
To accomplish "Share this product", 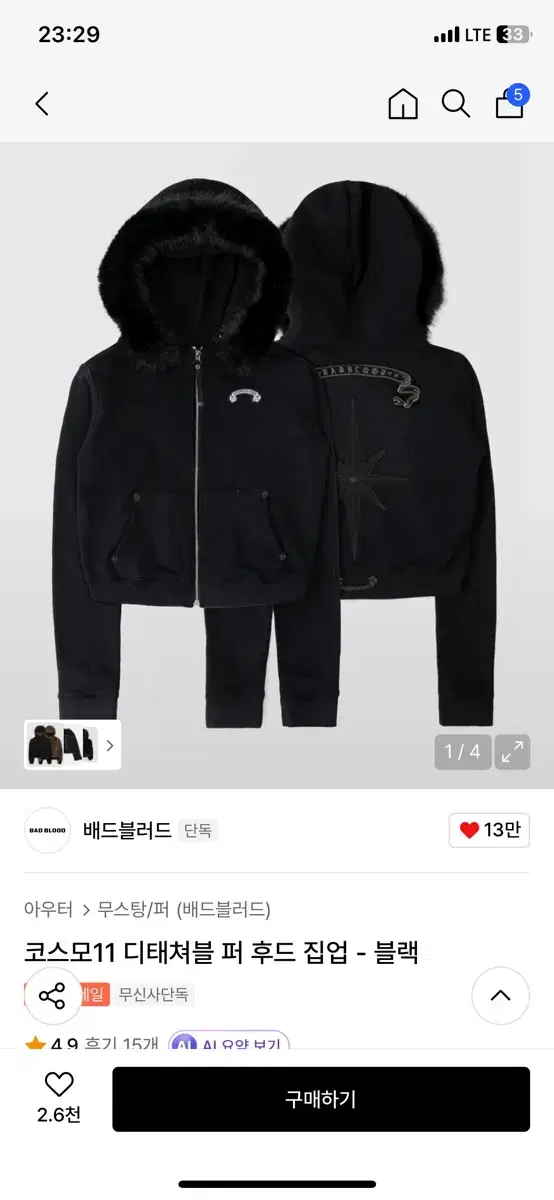I will [52, 996].
